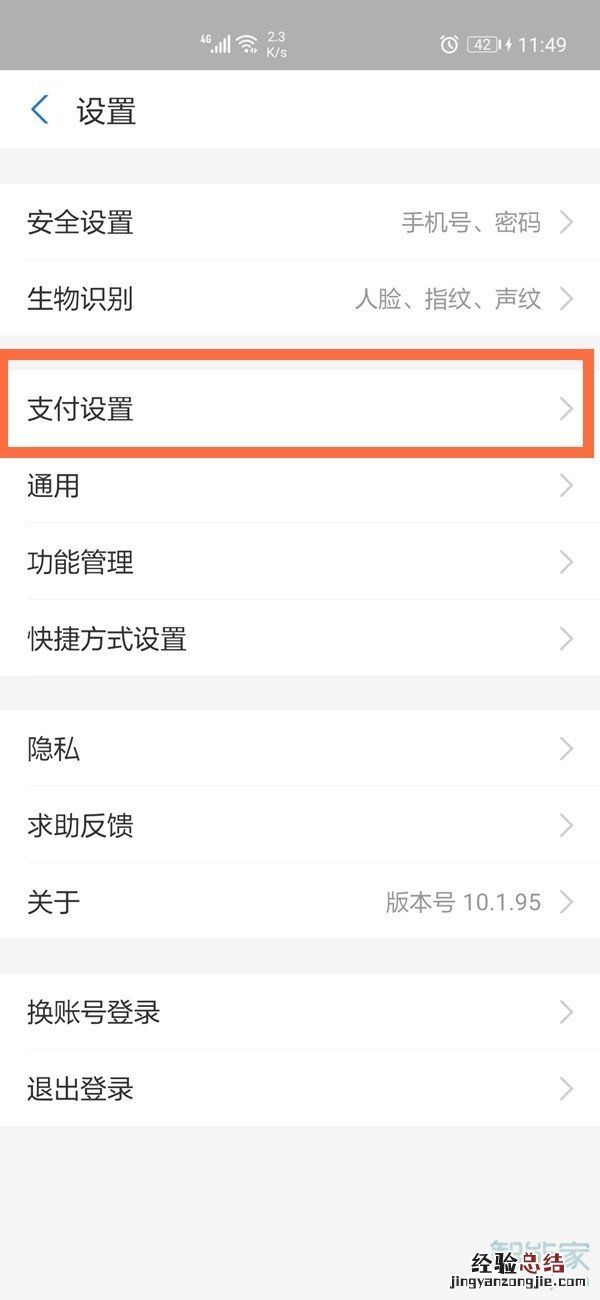
Task: Open the 隐私 settings
Action: pyautogui.click(x=300, y=749)
